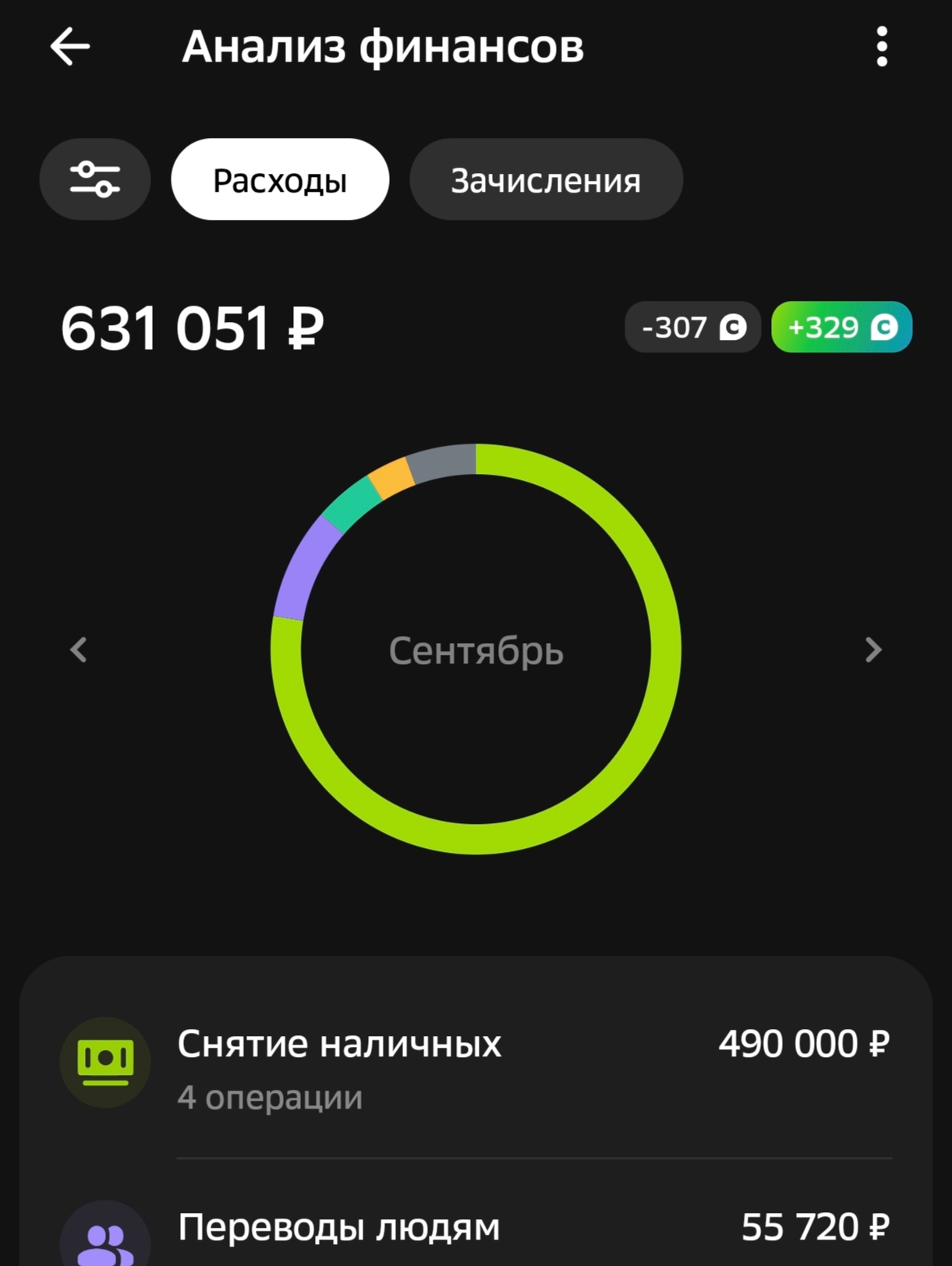Select the Расходы tab
Image resolution: width=952 pixels, height=1266 pixels.
coord(280,179)
